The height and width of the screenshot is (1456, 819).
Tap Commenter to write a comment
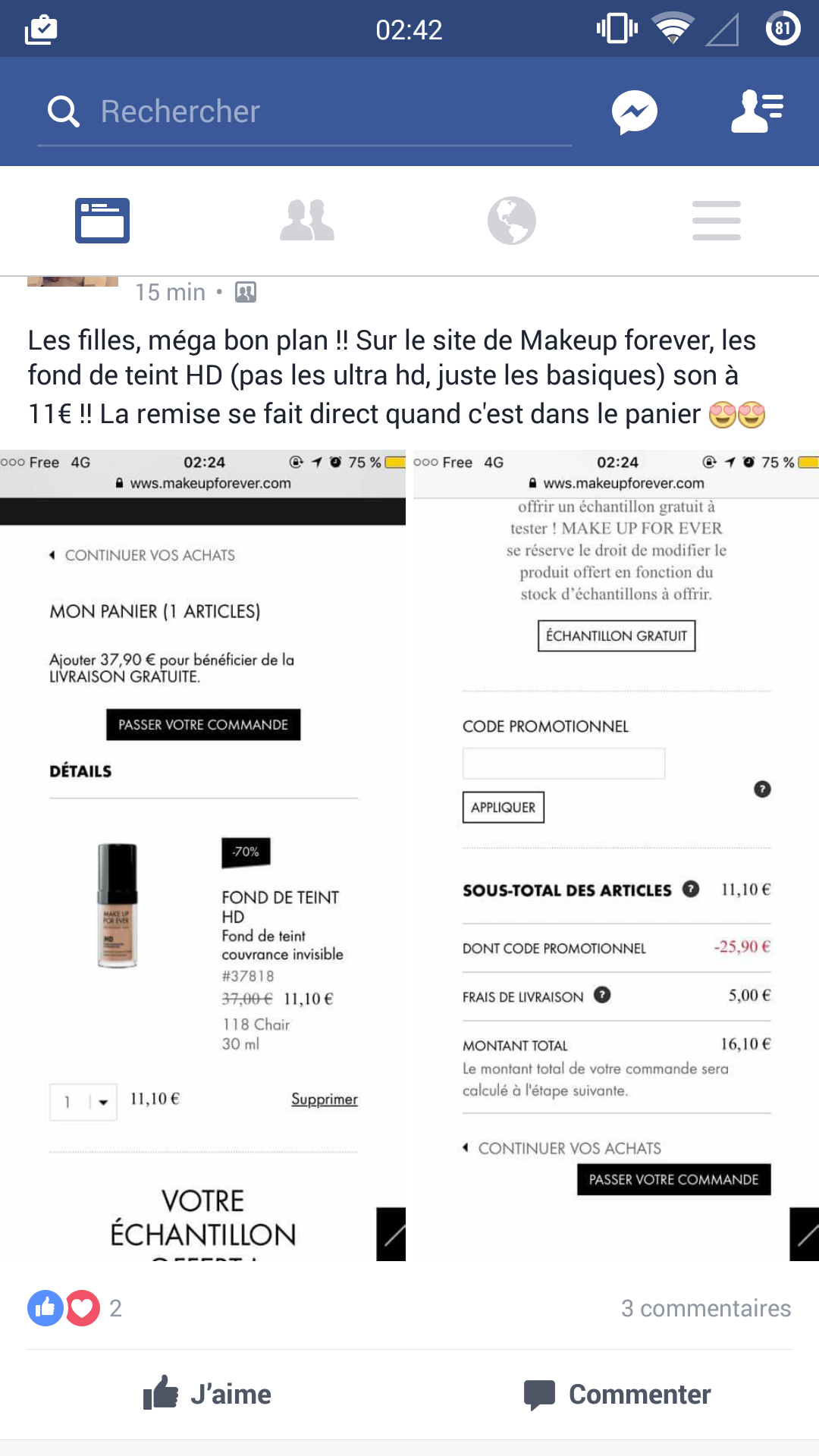pos(617,1394)
